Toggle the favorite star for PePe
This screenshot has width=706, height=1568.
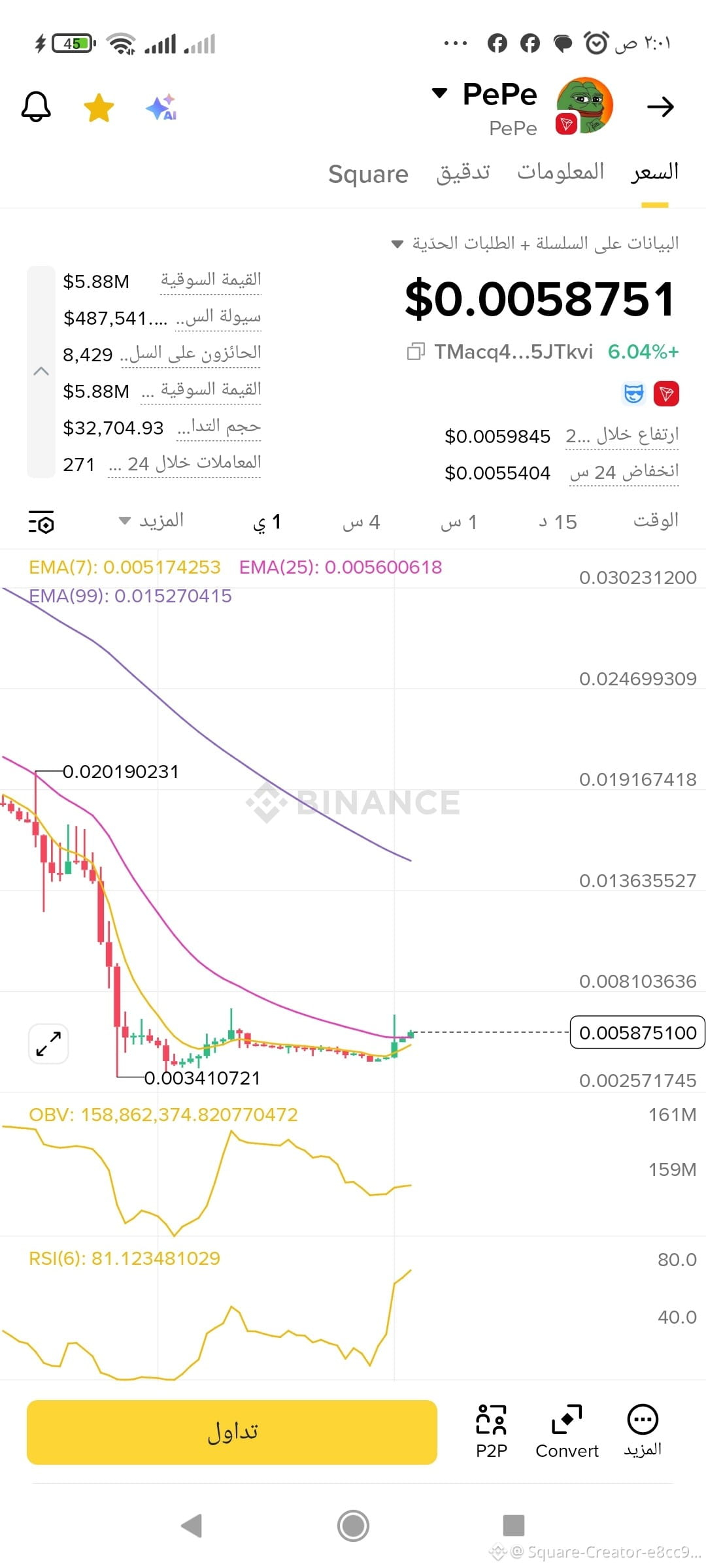[99, 108]
